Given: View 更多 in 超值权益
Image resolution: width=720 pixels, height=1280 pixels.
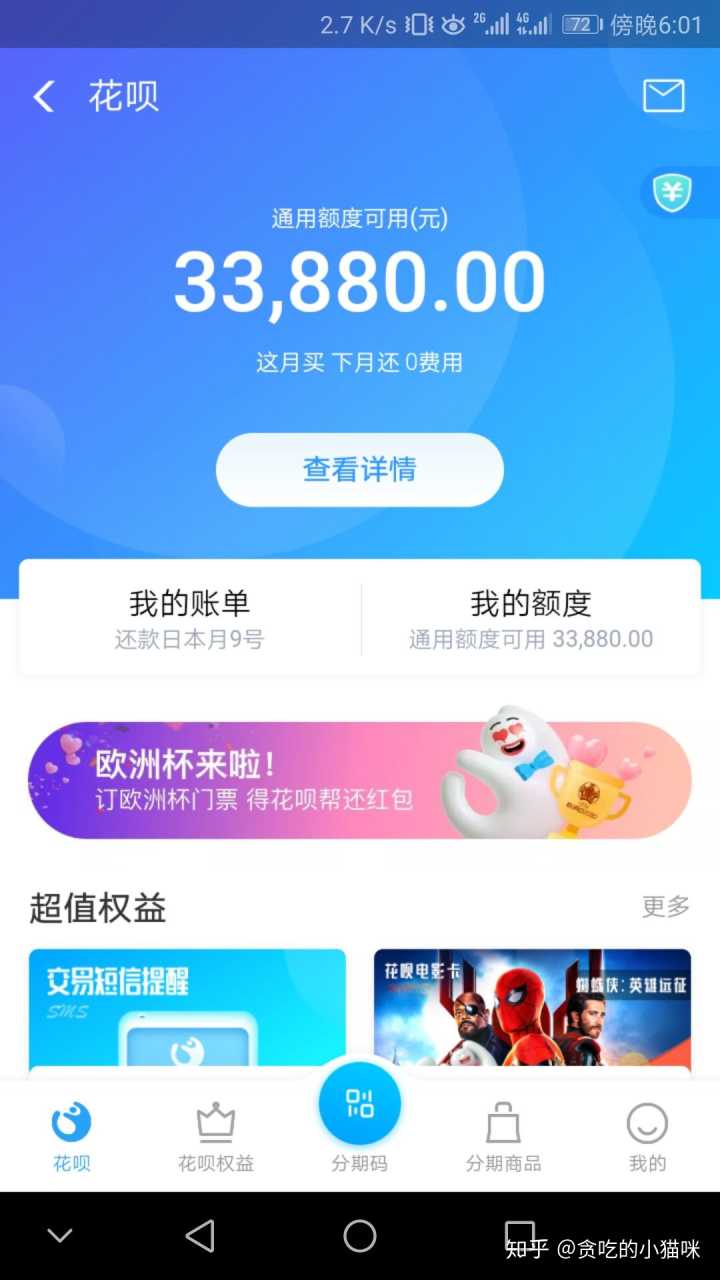Looking at the screenshot, I should (666, 907).
